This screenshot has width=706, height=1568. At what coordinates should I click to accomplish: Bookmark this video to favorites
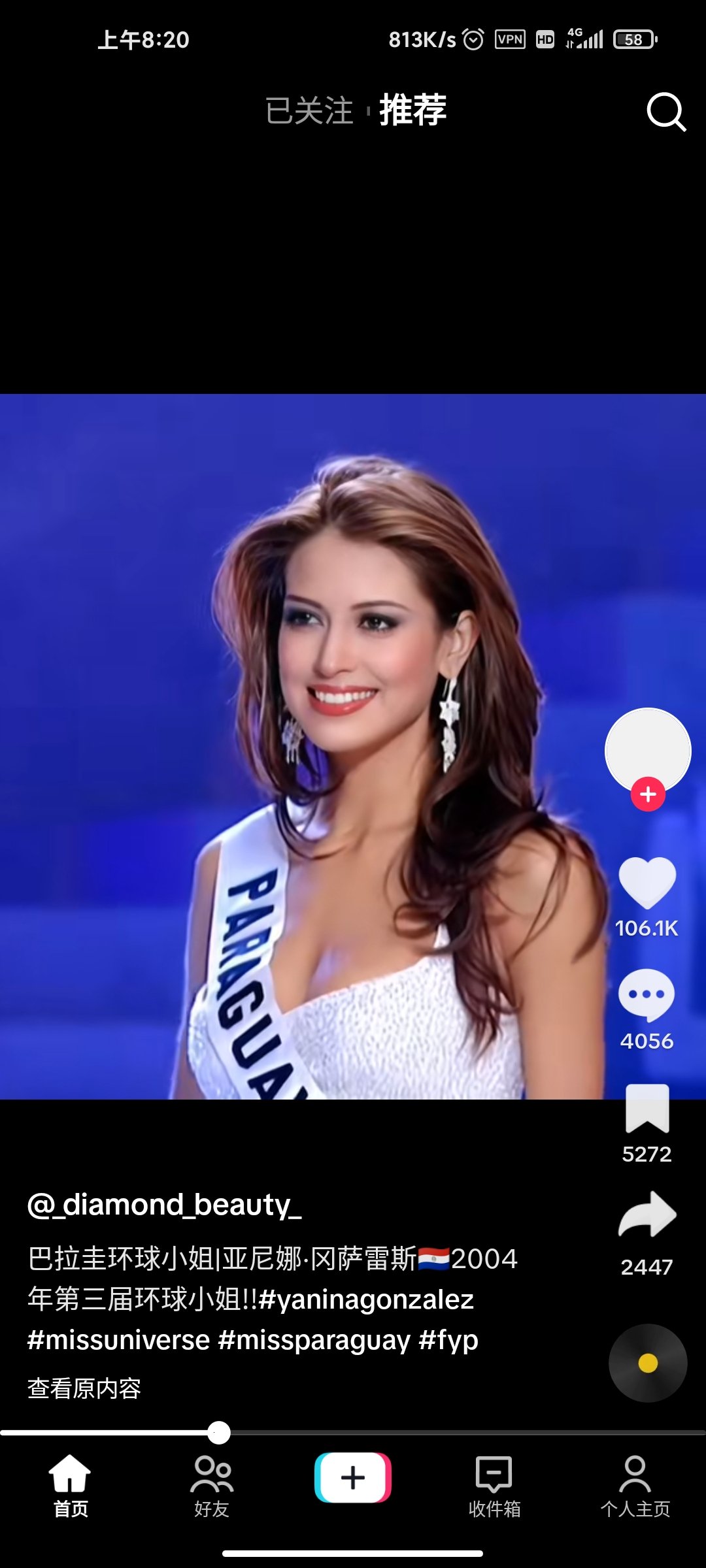(647, 1108)
